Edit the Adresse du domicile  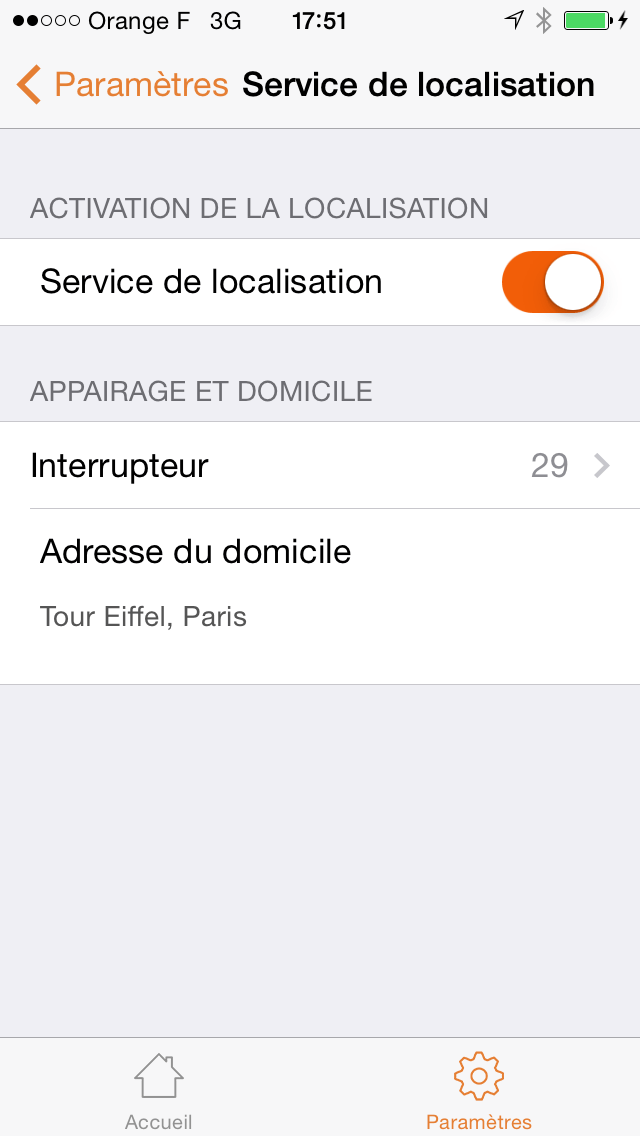pyautogui.click(x=320, y=583)
